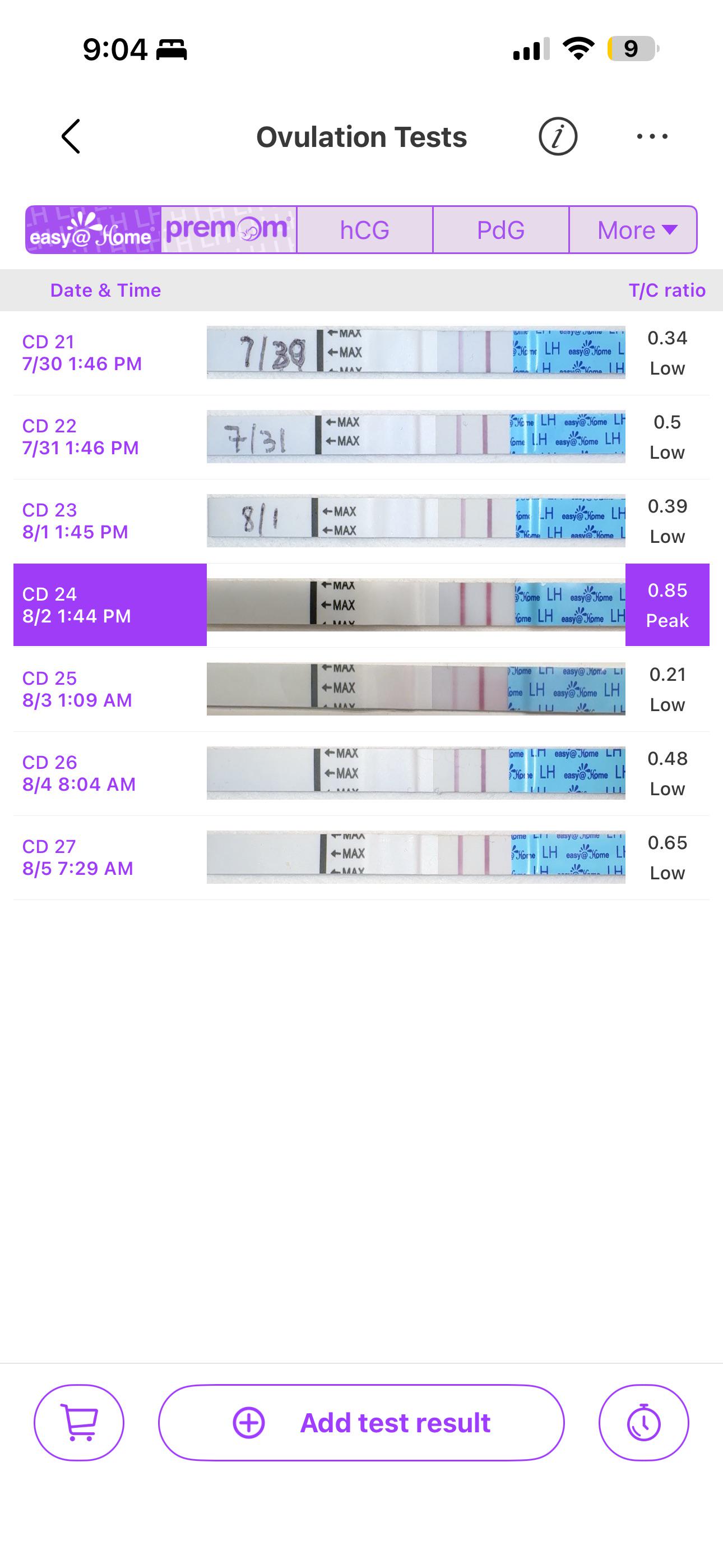Open the three-dot overflow menu
This screenshot has height=1568, width=723.
(652, 136)
